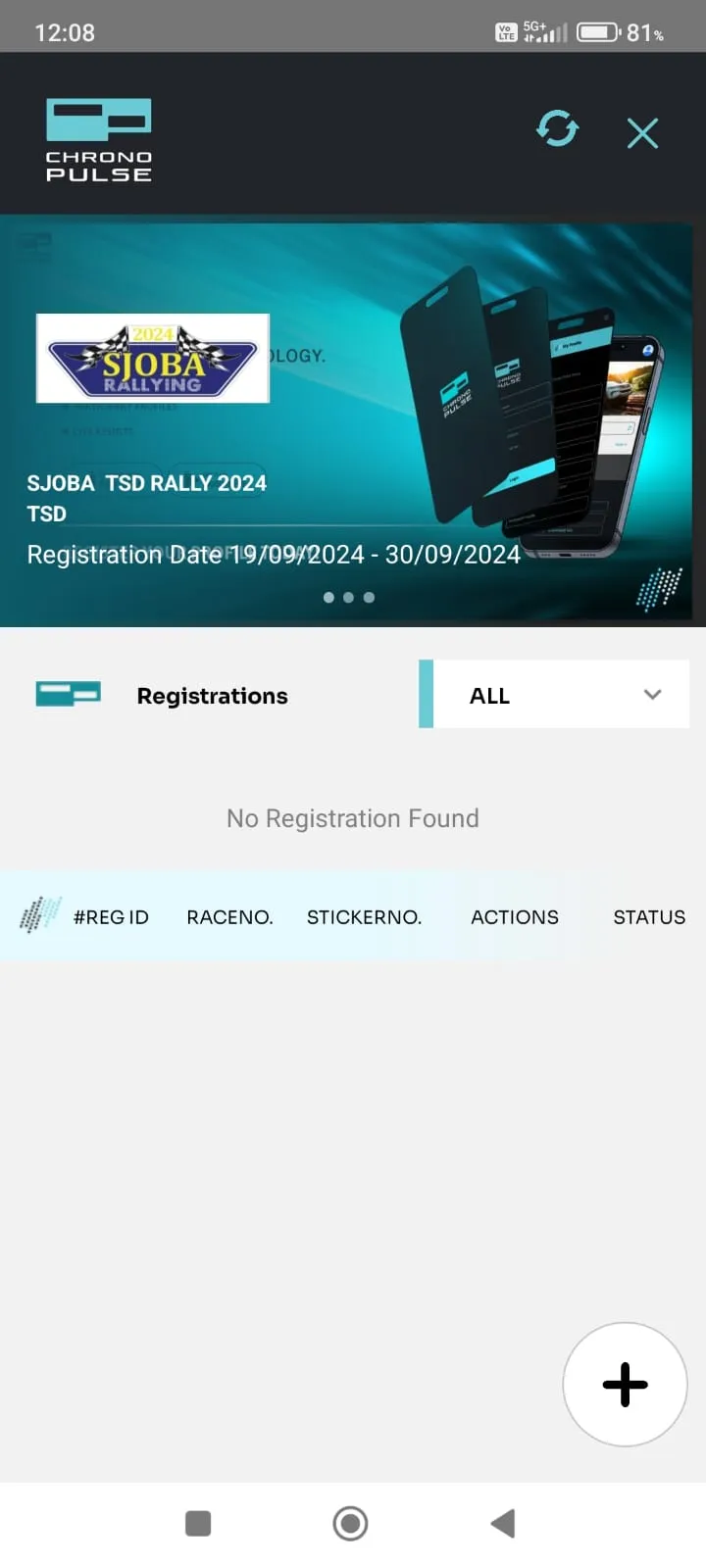The image size is (706, 1568).
Task: Tap the VoLTE icon in the status bar
Action: tap(506, 31)
